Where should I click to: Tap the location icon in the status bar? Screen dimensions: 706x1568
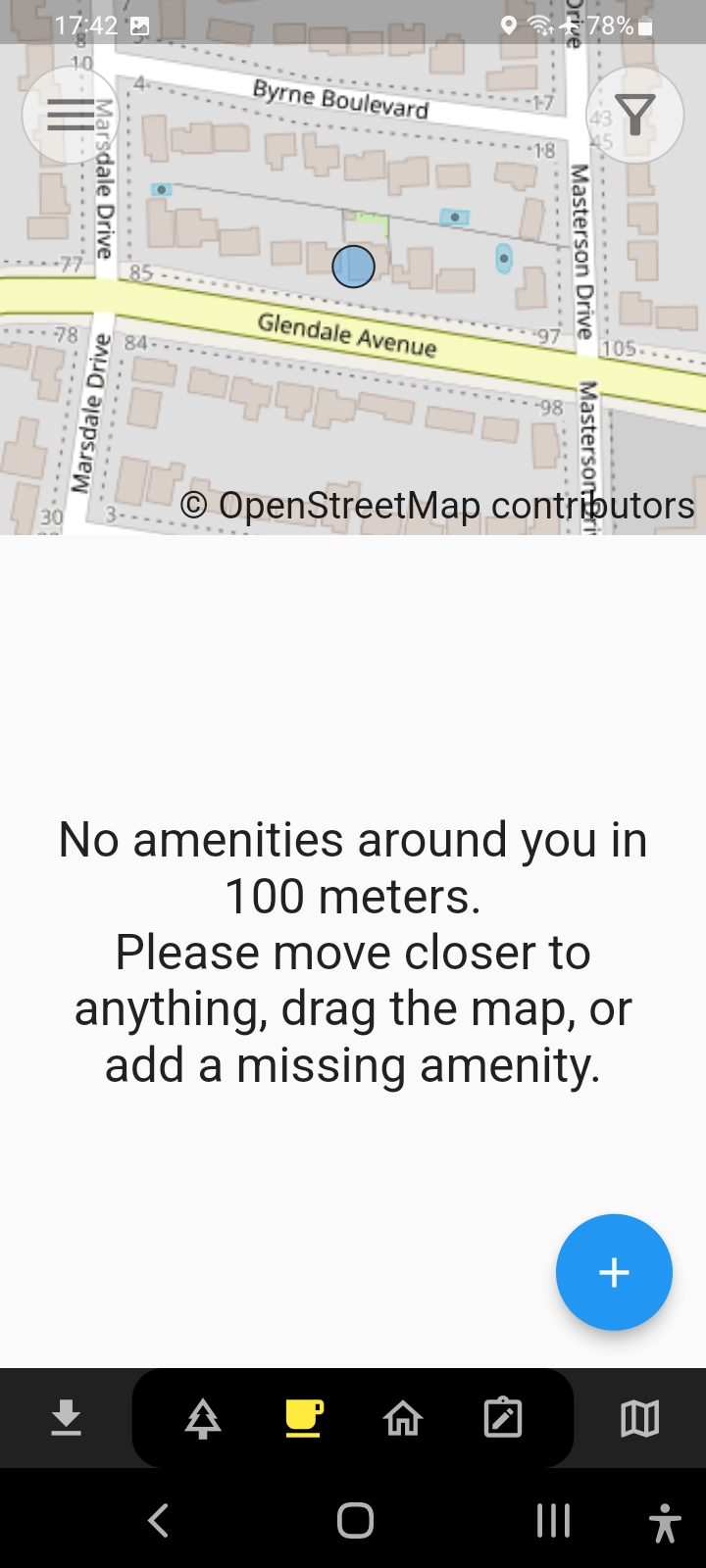[509, 25]
